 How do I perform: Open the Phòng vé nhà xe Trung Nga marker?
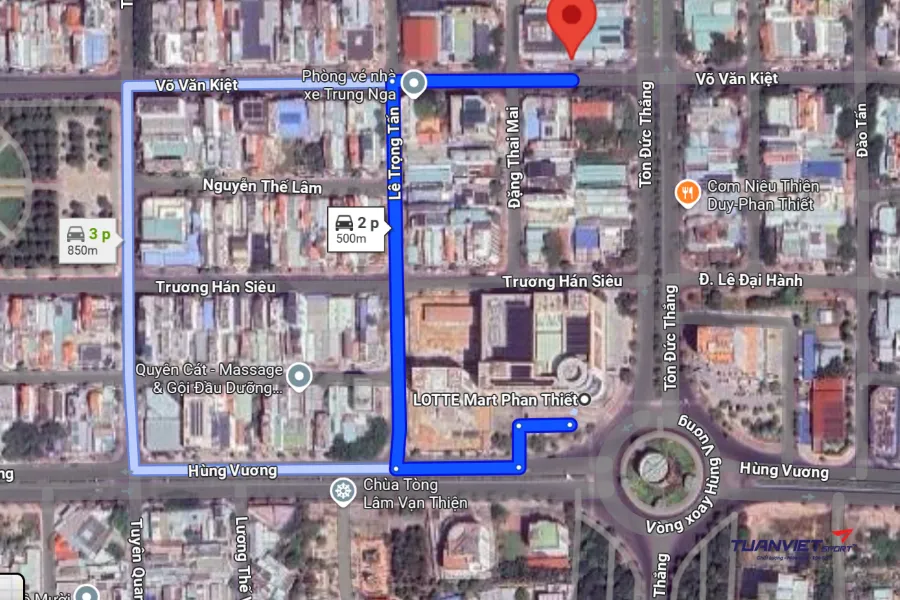point(413,83)
